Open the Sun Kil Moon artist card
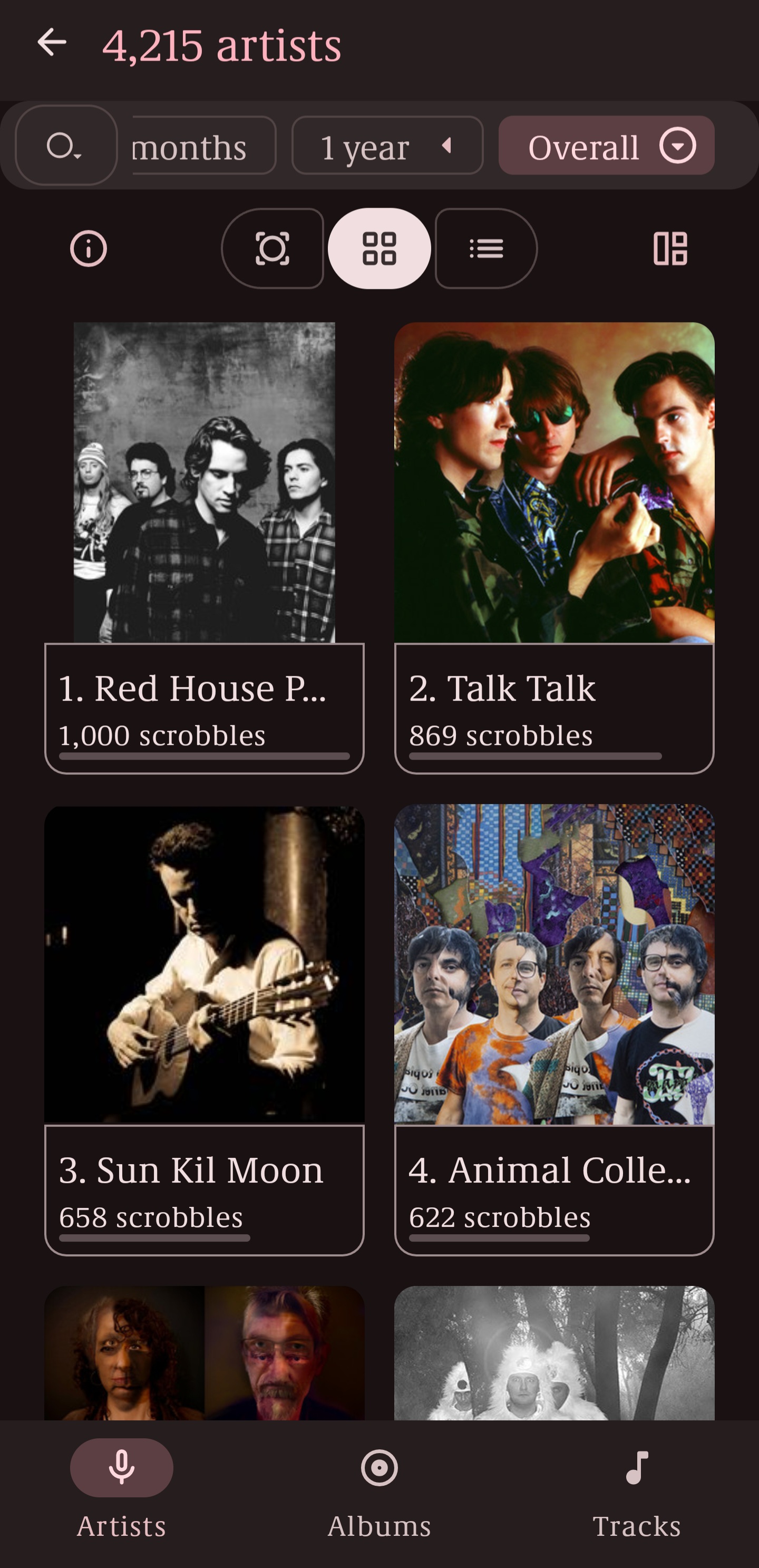The height and width of the screenshot is (1568, 759). click(205, 1030)
